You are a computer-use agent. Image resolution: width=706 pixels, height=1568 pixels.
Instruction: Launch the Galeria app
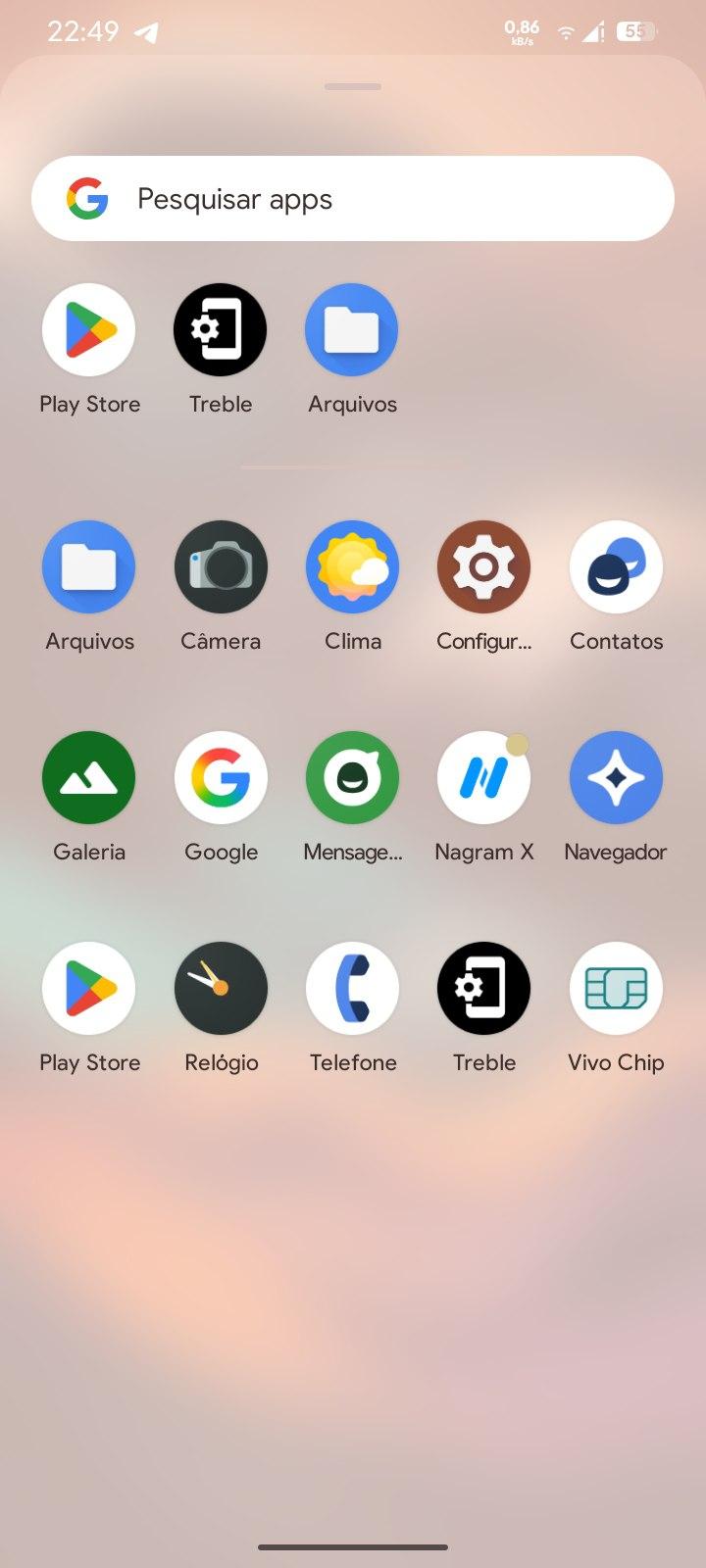[89, 778]
